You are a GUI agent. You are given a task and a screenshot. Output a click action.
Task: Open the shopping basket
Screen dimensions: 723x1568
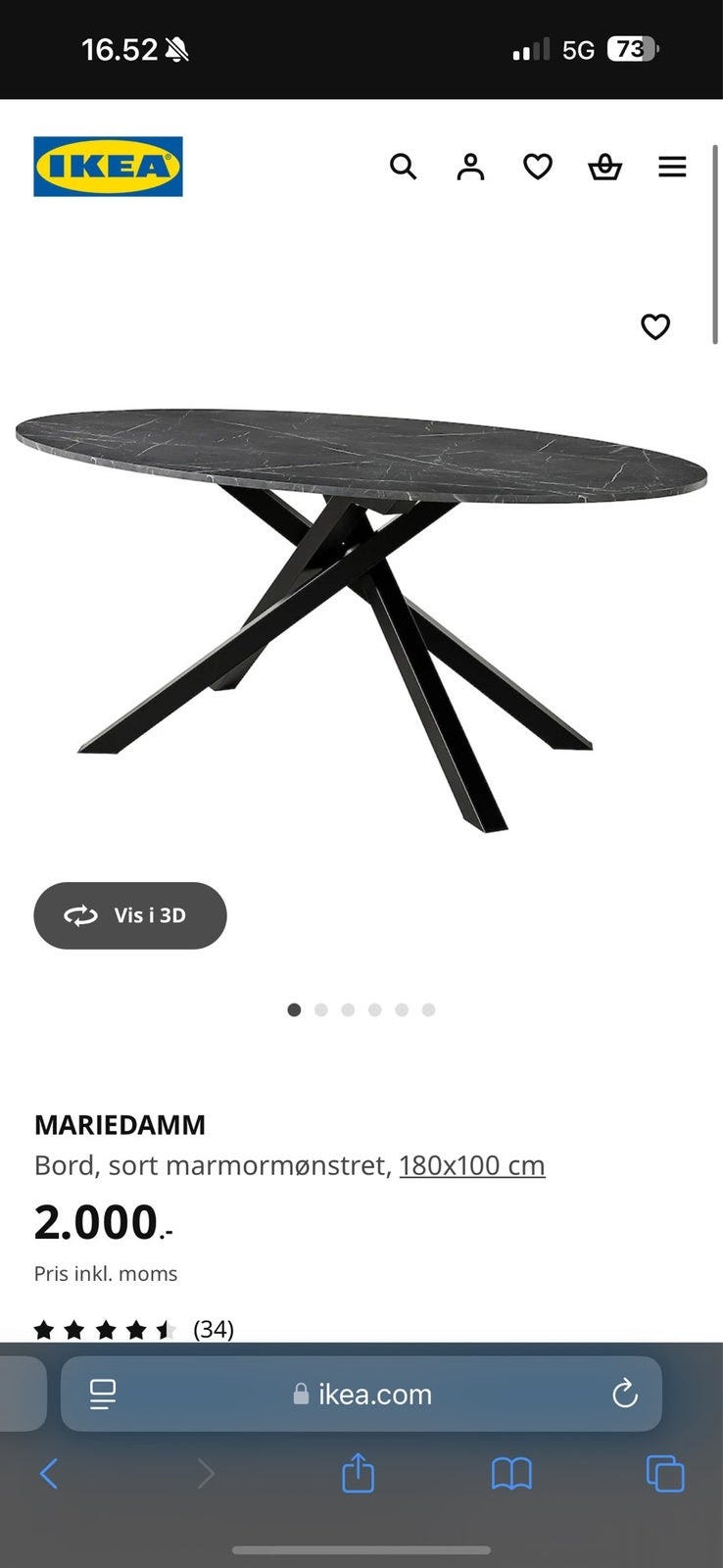(x=604, y=167)
